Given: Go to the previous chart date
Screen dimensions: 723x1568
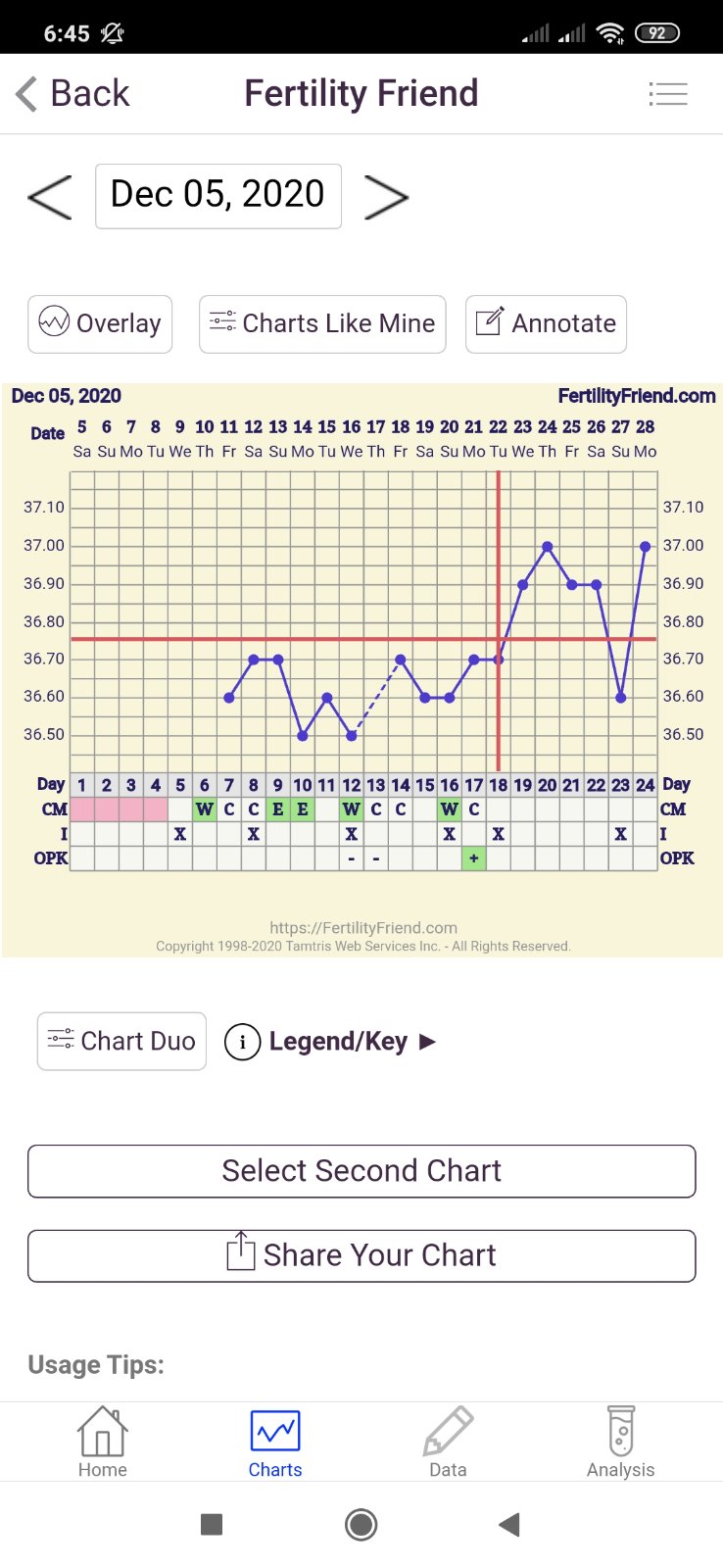Looking at the screenshot, I should coord(50,197).
